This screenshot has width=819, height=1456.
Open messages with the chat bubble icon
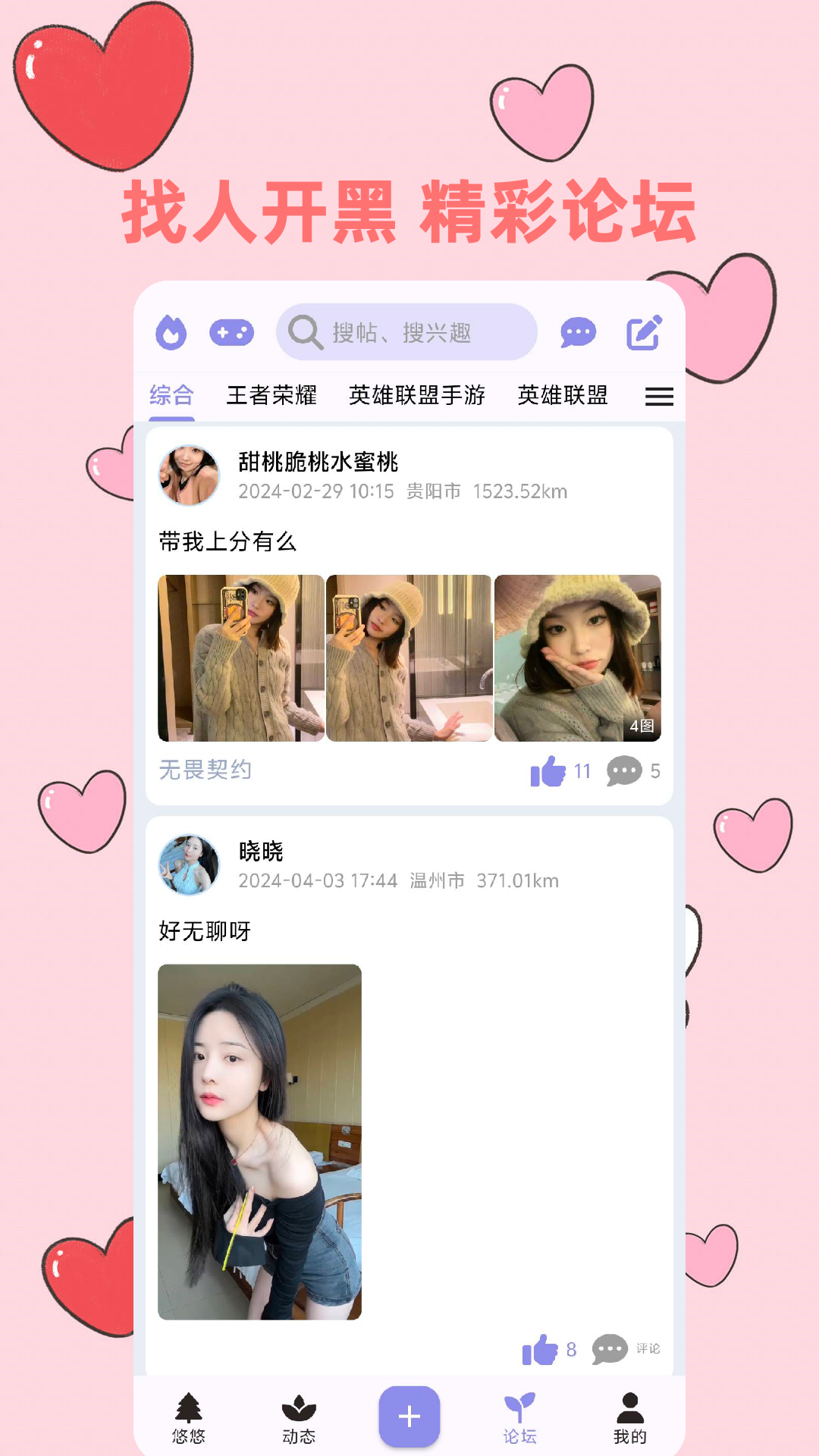(578, 331)
